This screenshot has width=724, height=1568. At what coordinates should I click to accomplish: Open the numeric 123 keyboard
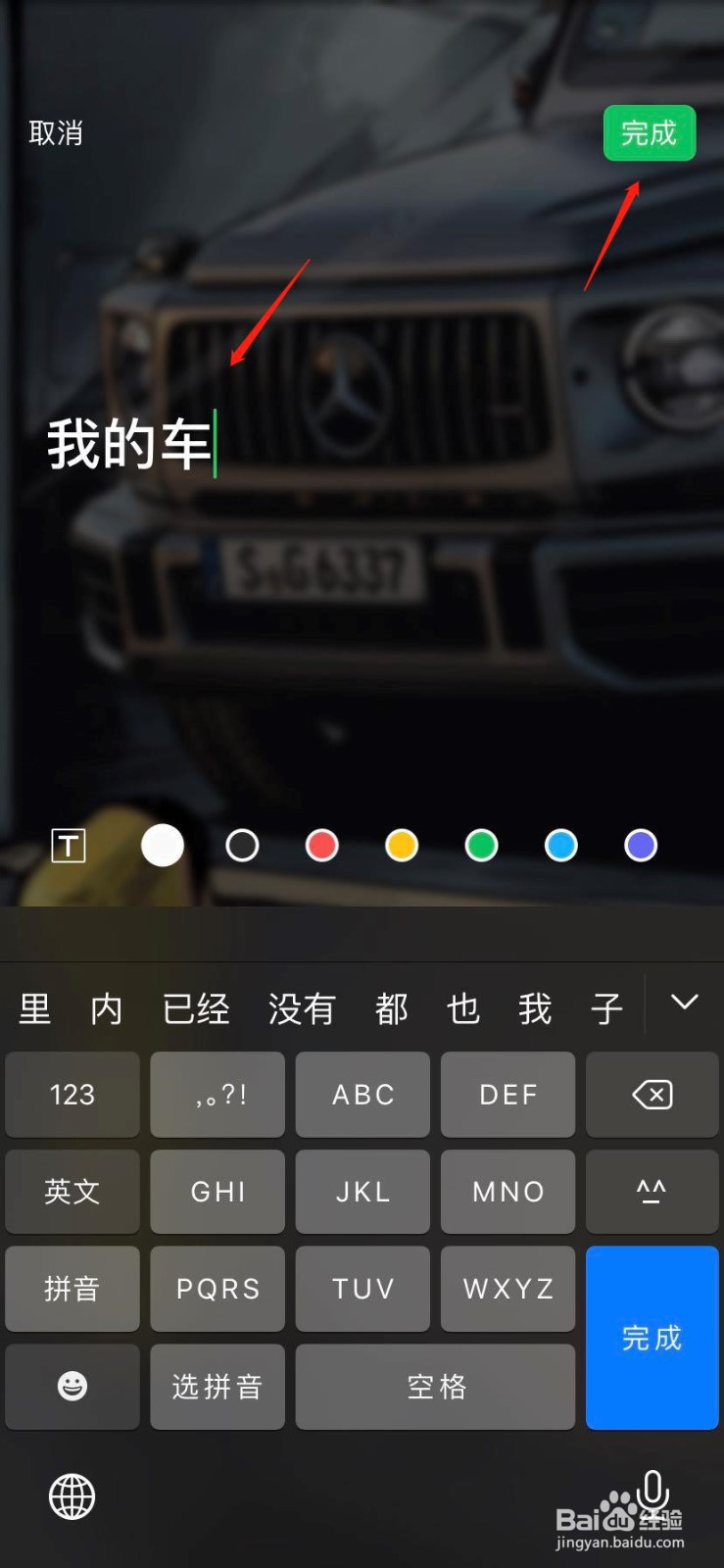tap(72, 1095)
